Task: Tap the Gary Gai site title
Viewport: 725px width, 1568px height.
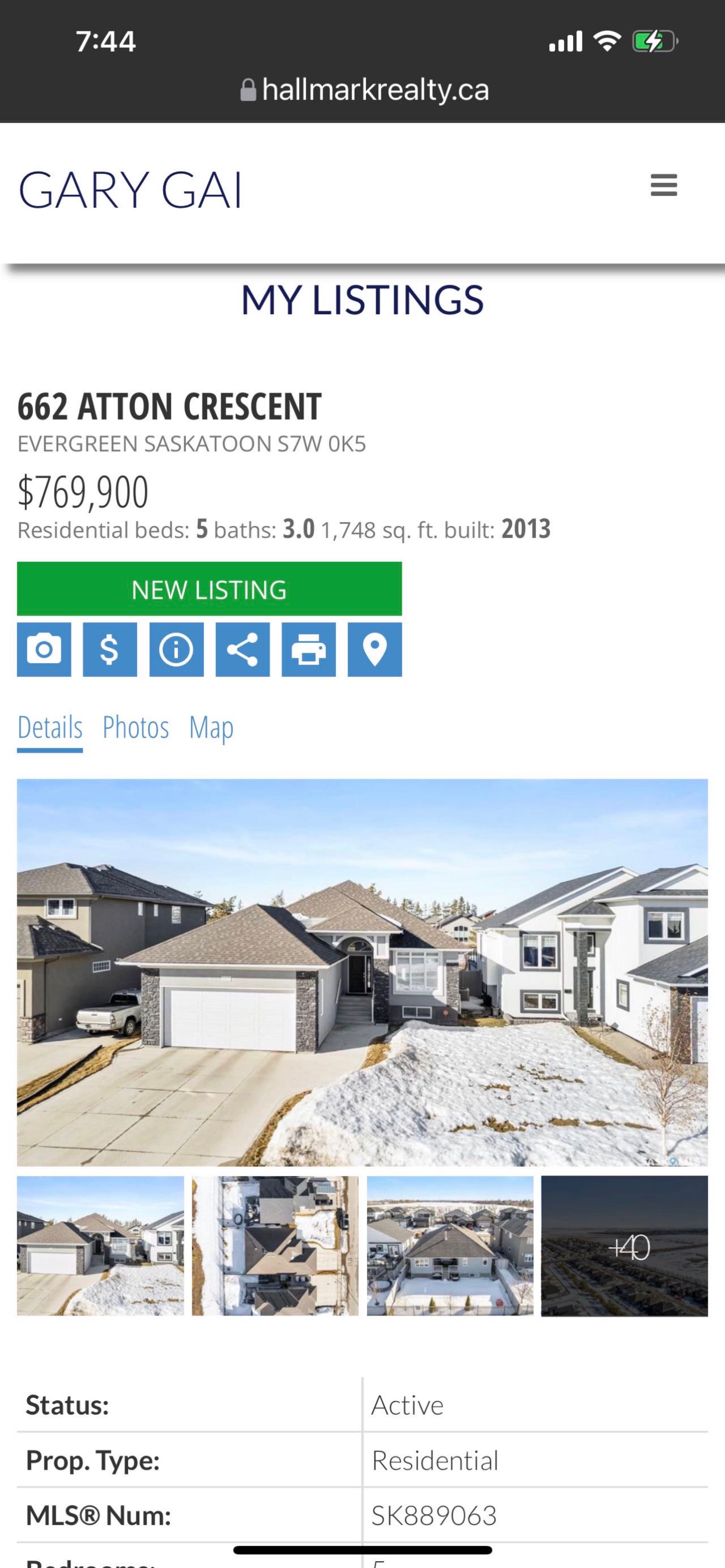Action: point(130,190)
